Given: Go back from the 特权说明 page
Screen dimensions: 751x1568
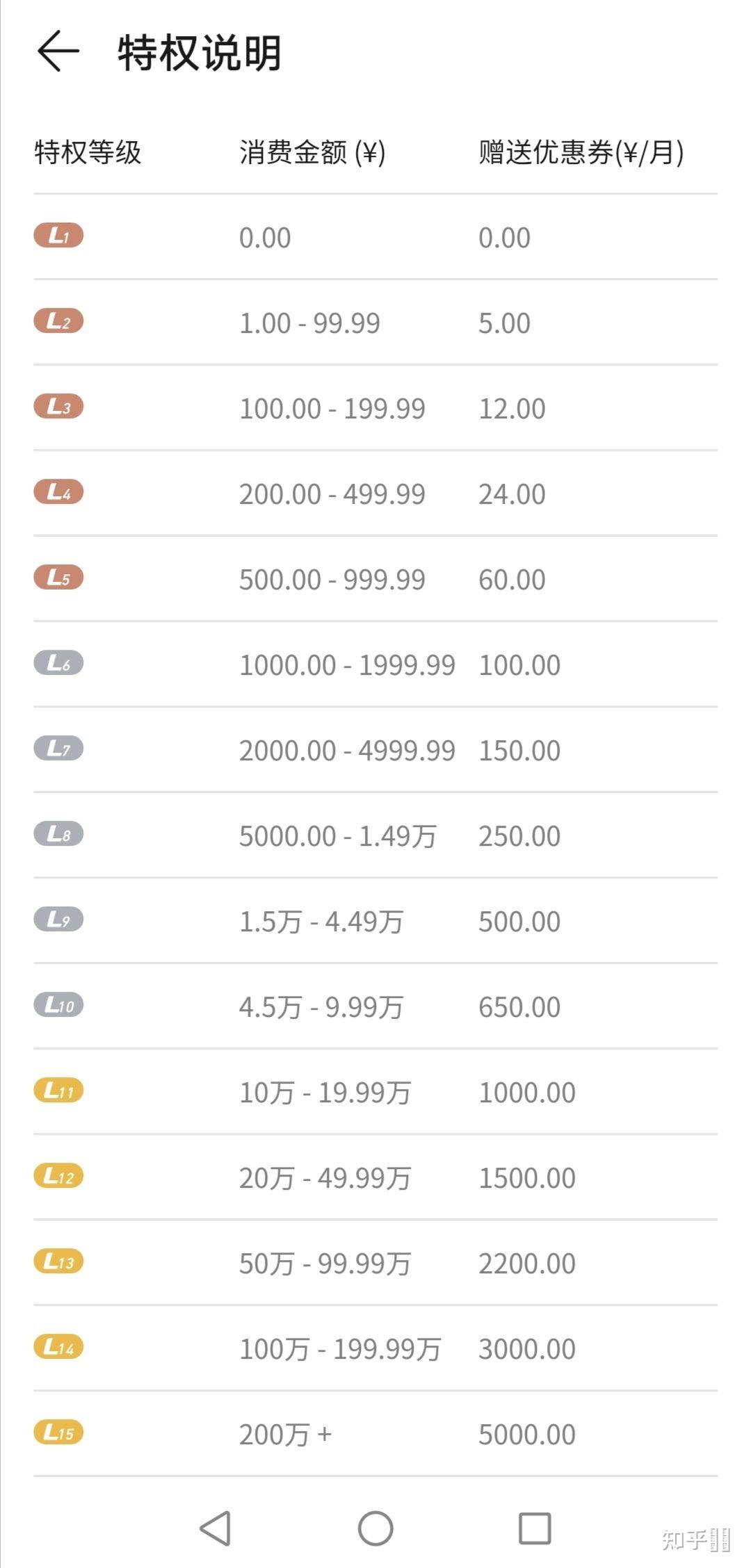Looking at the screenshot, I should [x=58, y=51].
